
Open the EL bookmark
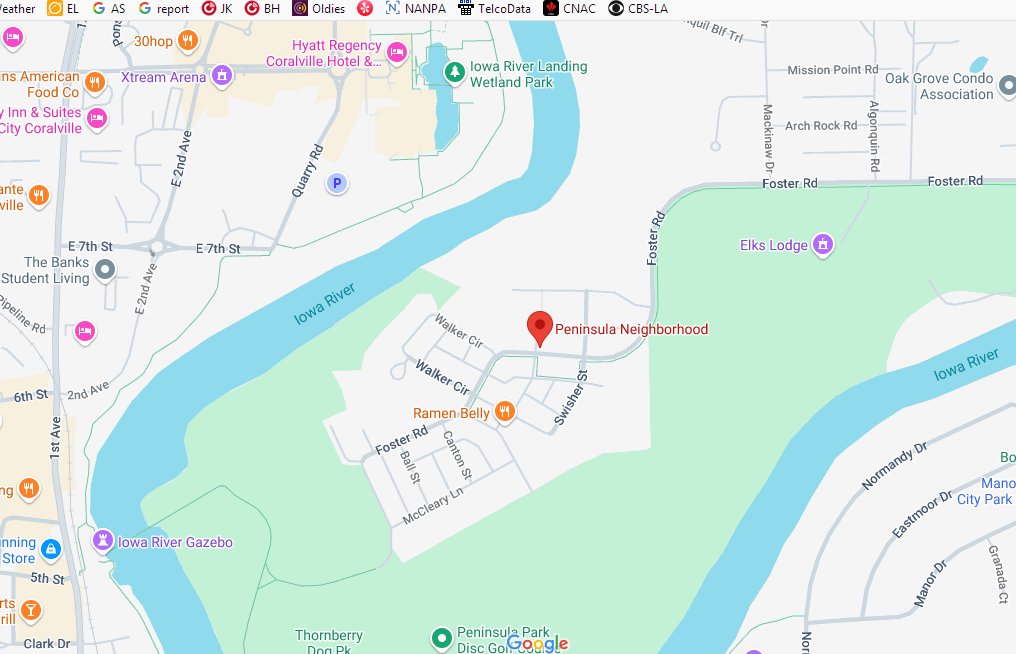pyautogui.click(x=64, y=8)
